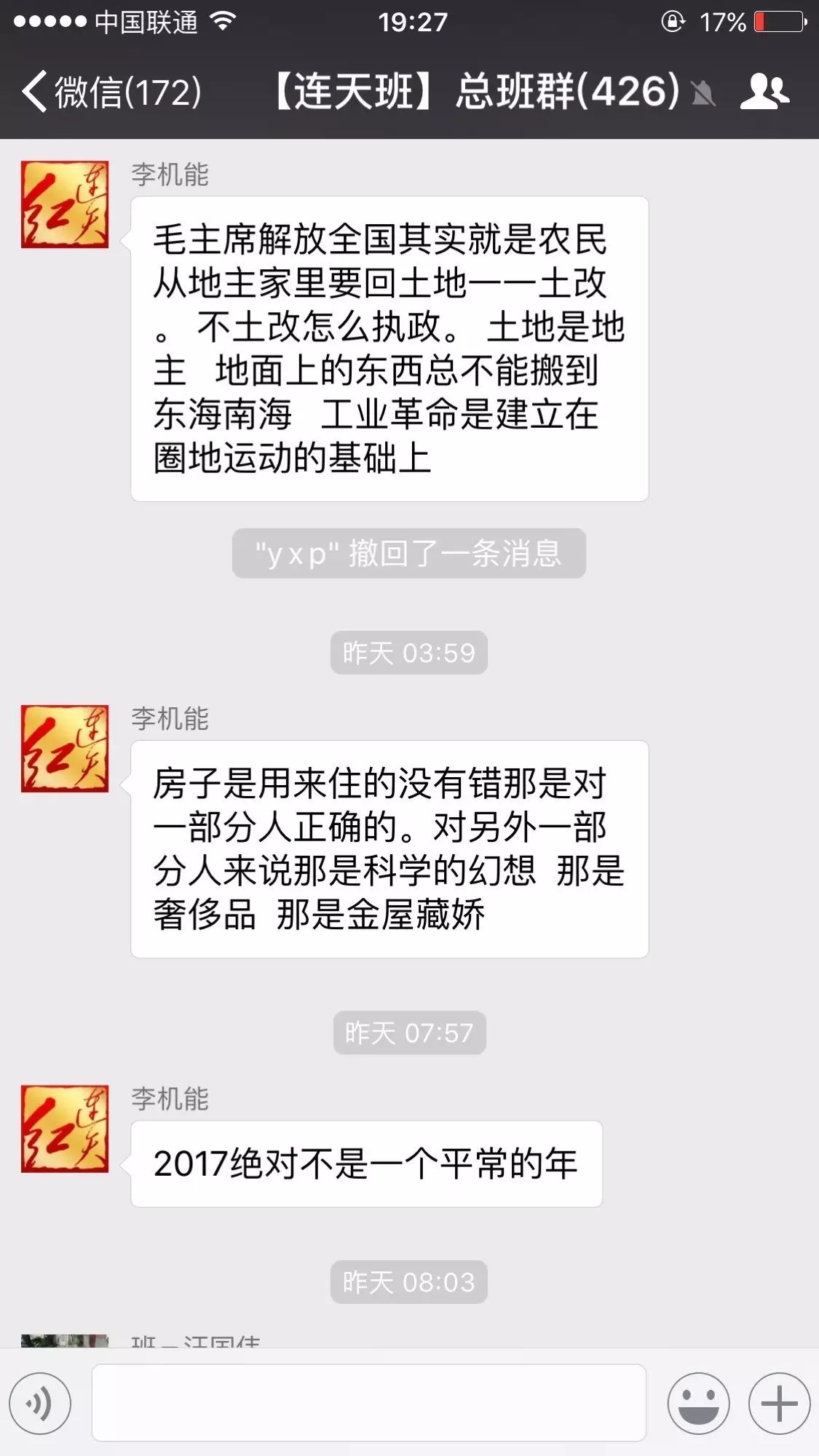The height and width of the screenshot is (1456, 819).
Task: Go back to the WeChat chats list
Action: point(109,92)
